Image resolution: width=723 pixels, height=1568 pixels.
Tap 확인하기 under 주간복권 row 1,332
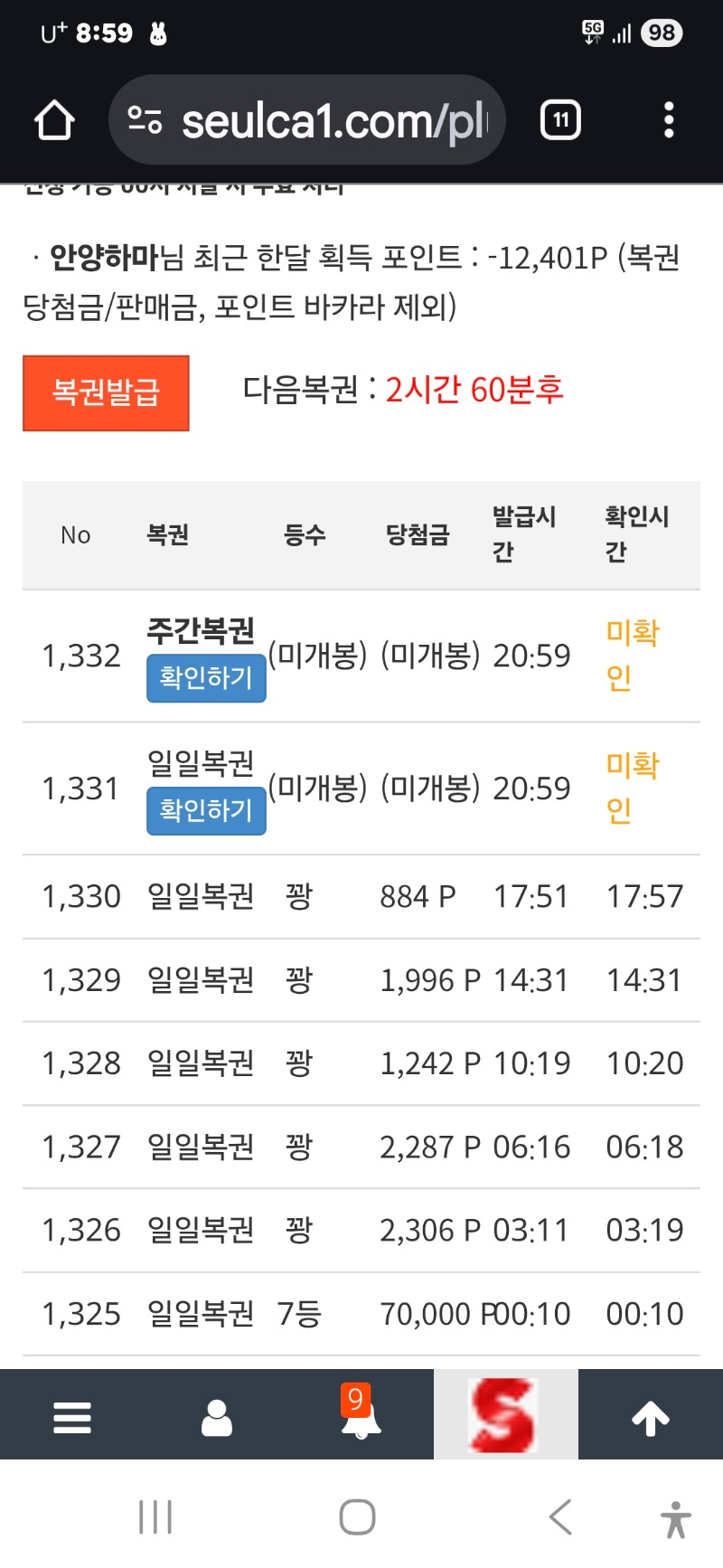coord(206,678)
